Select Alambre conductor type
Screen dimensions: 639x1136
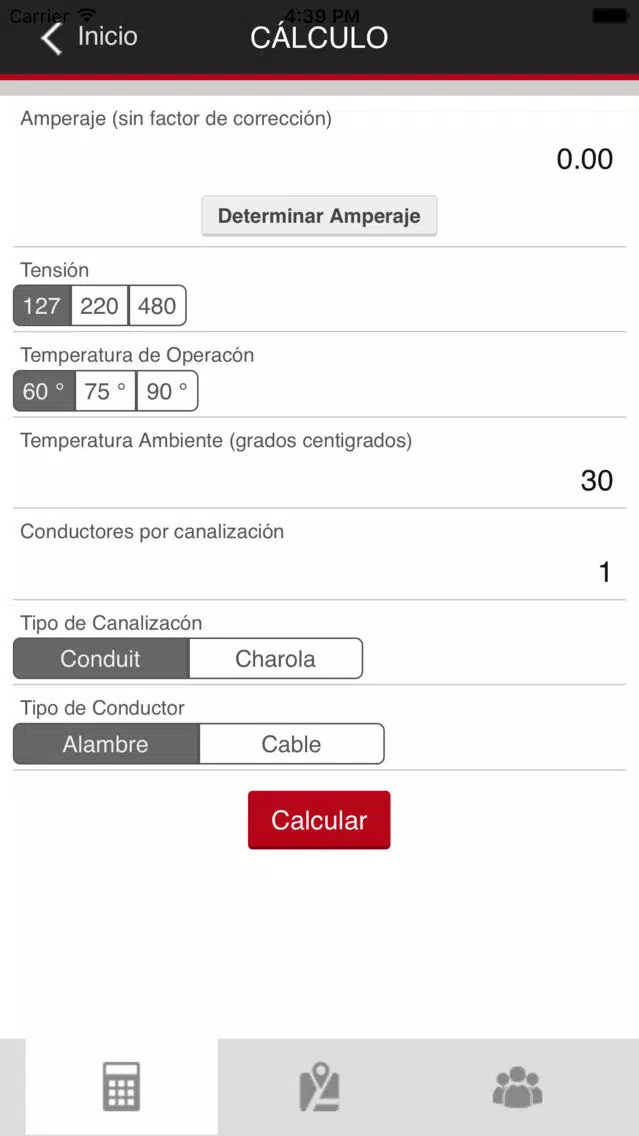[x=106, y=744]
